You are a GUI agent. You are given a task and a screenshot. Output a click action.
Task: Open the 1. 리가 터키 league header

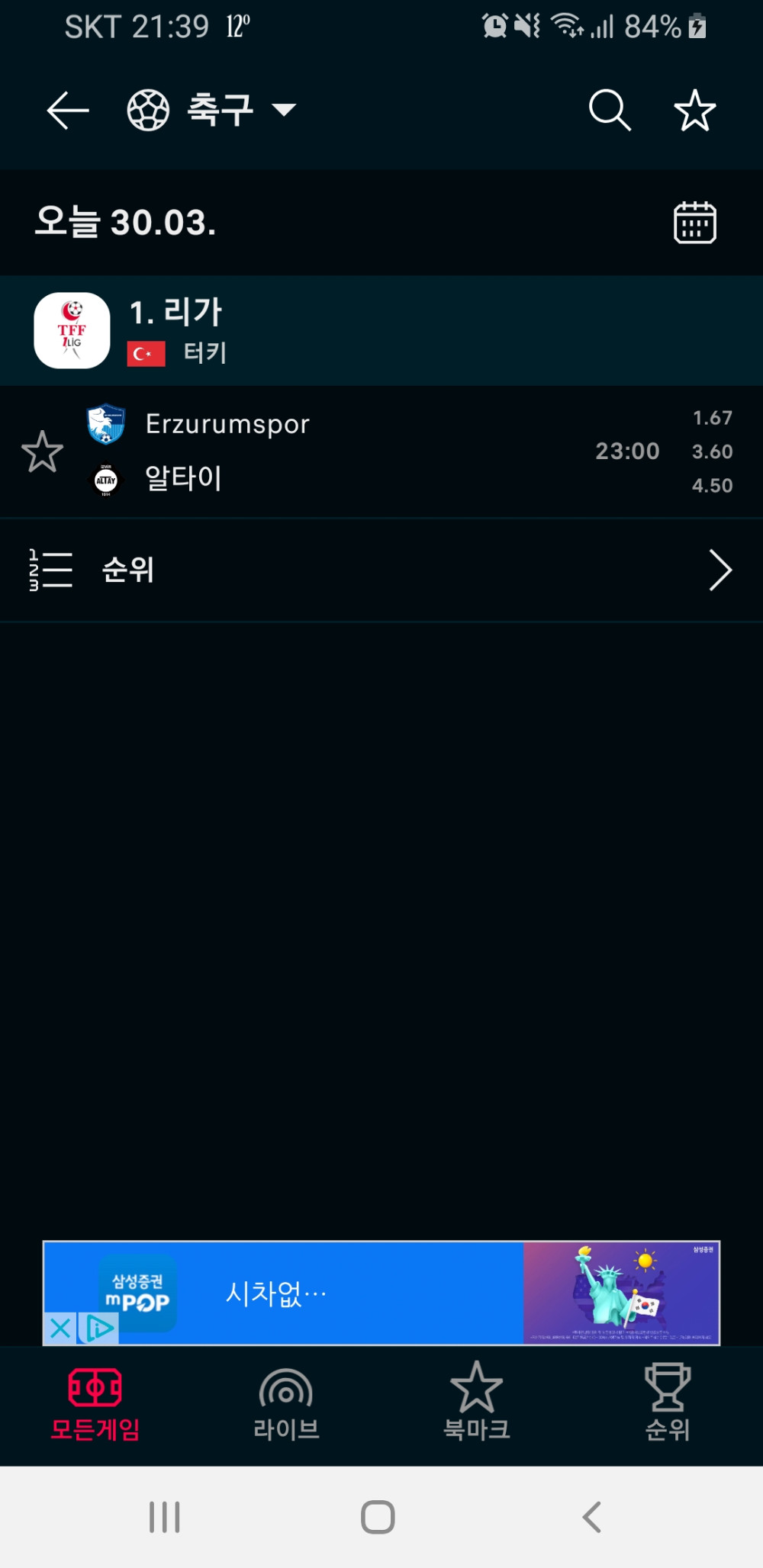pyautogui.click(x=381, y=331)
